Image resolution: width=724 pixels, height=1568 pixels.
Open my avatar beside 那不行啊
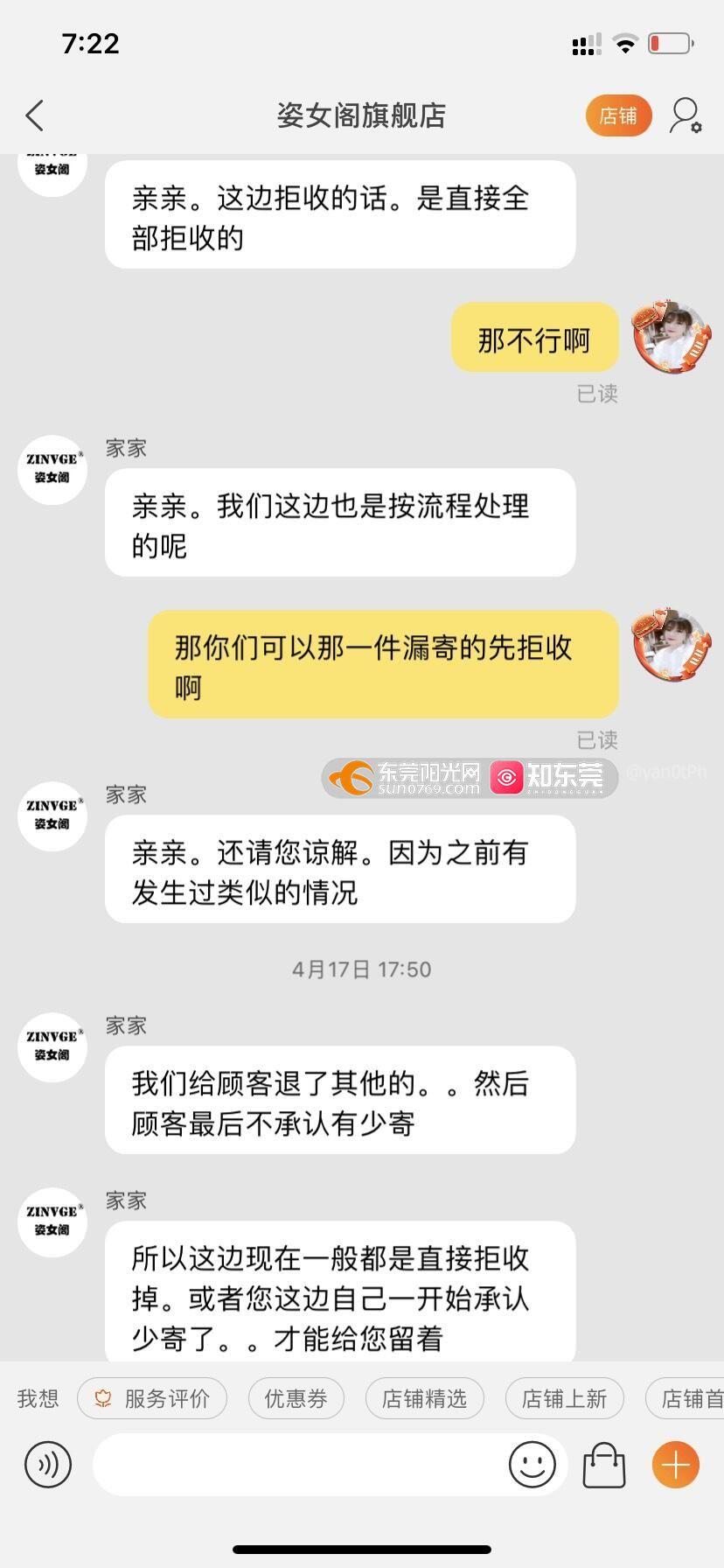(671, 338)
